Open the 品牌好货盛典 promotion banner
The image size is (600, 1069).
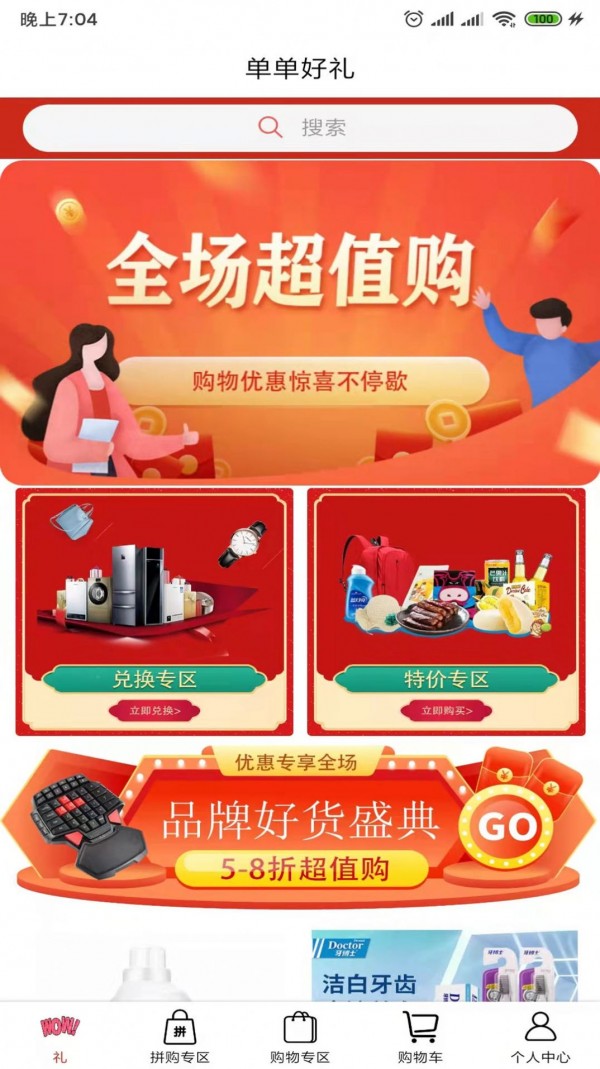tap(300, 825)
